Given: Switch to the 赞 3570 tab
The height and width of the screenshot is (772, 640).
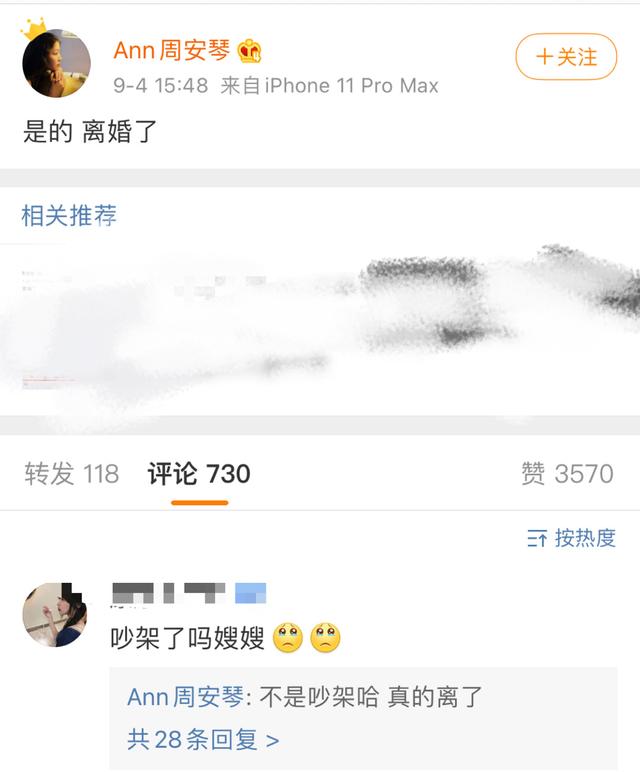Looking at the screenshot, I should (567, 473).
